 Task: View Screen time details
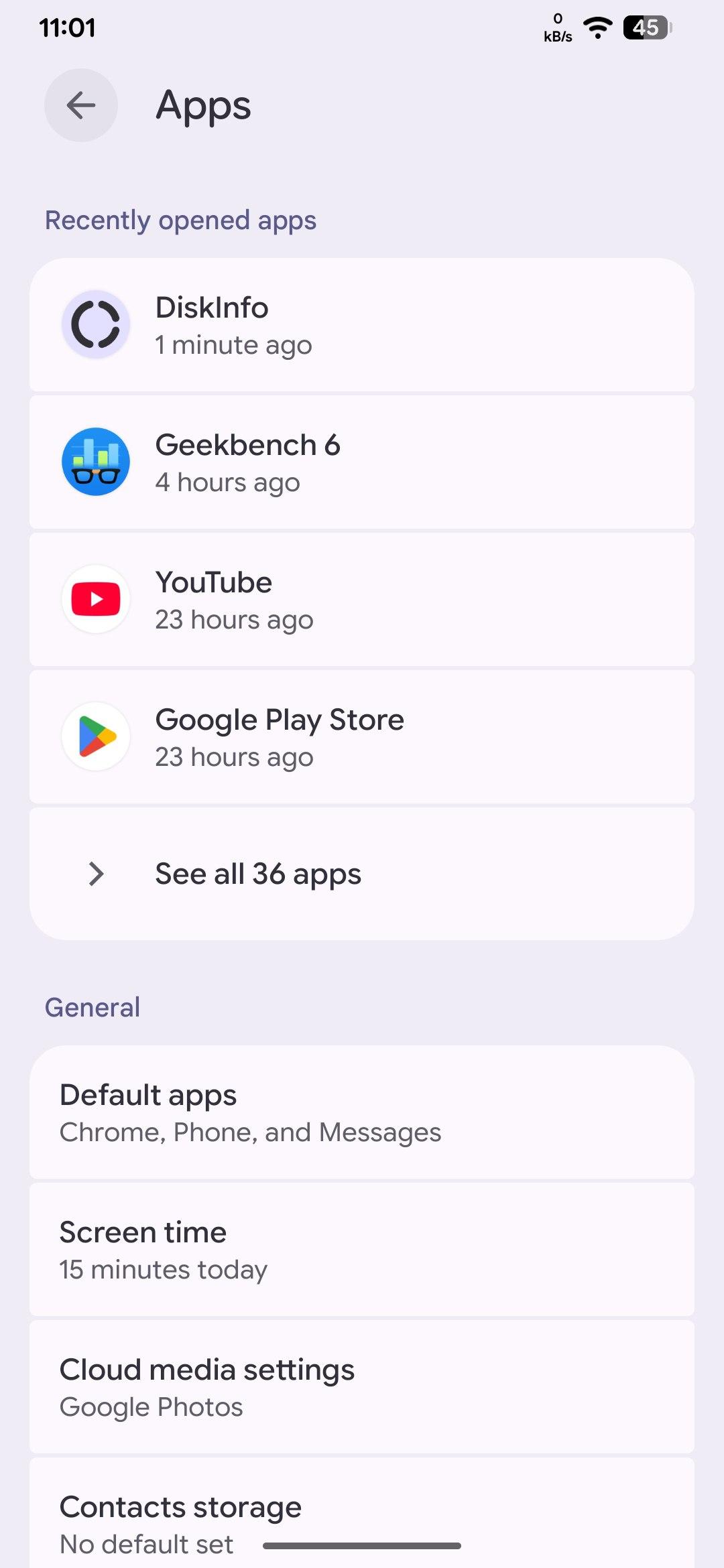click(x=362, y=1250)
